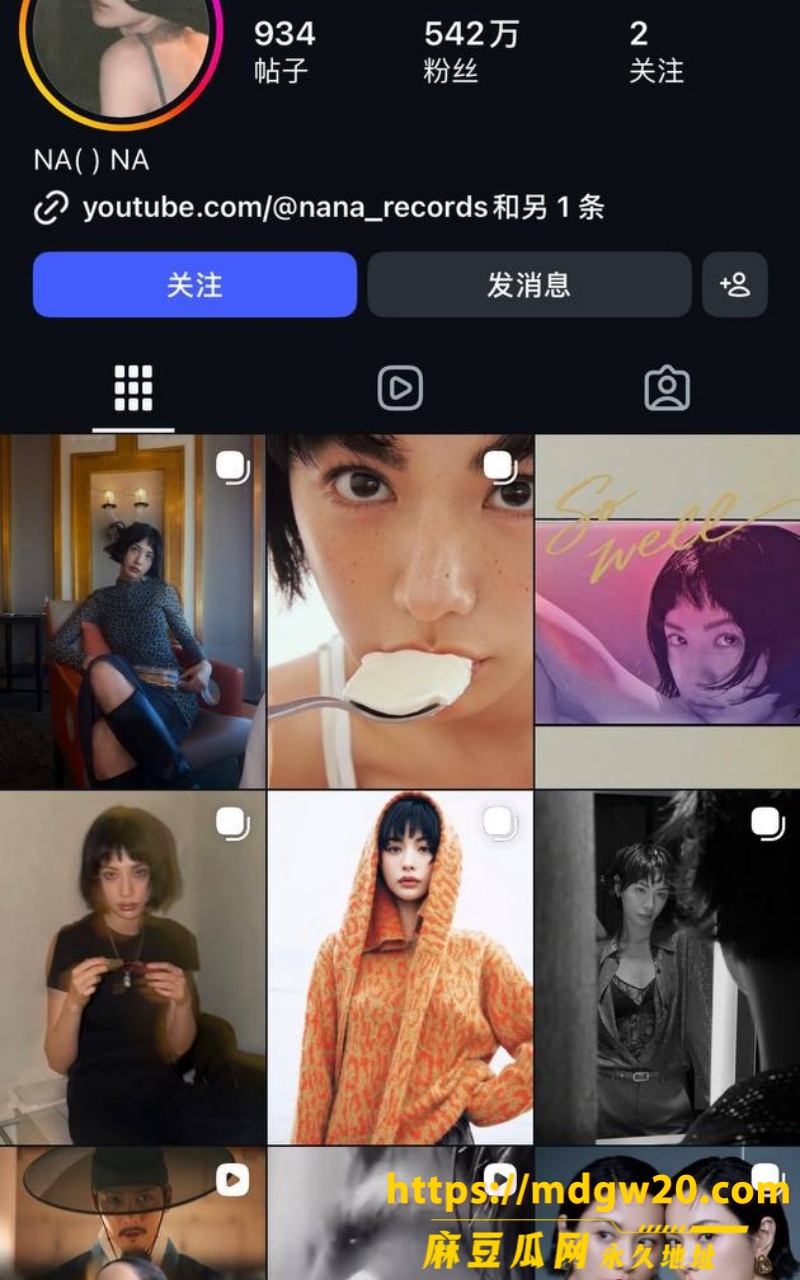The height and width of the screenshot is (1280, 800).
Task: Open the close-up post with the spoon
Action: [x=400, y=611]
